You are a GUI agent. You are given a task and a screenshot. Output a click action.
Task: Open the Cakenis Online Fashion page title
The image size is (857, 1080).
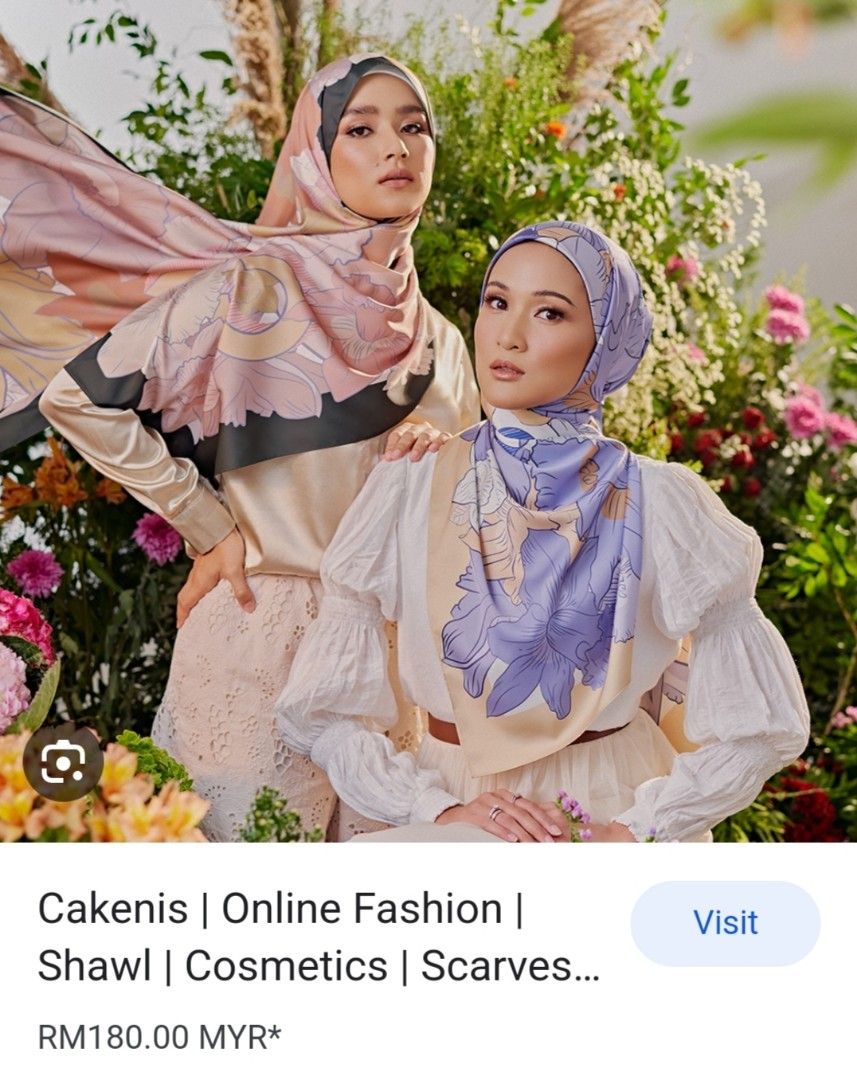coord(318,937)
